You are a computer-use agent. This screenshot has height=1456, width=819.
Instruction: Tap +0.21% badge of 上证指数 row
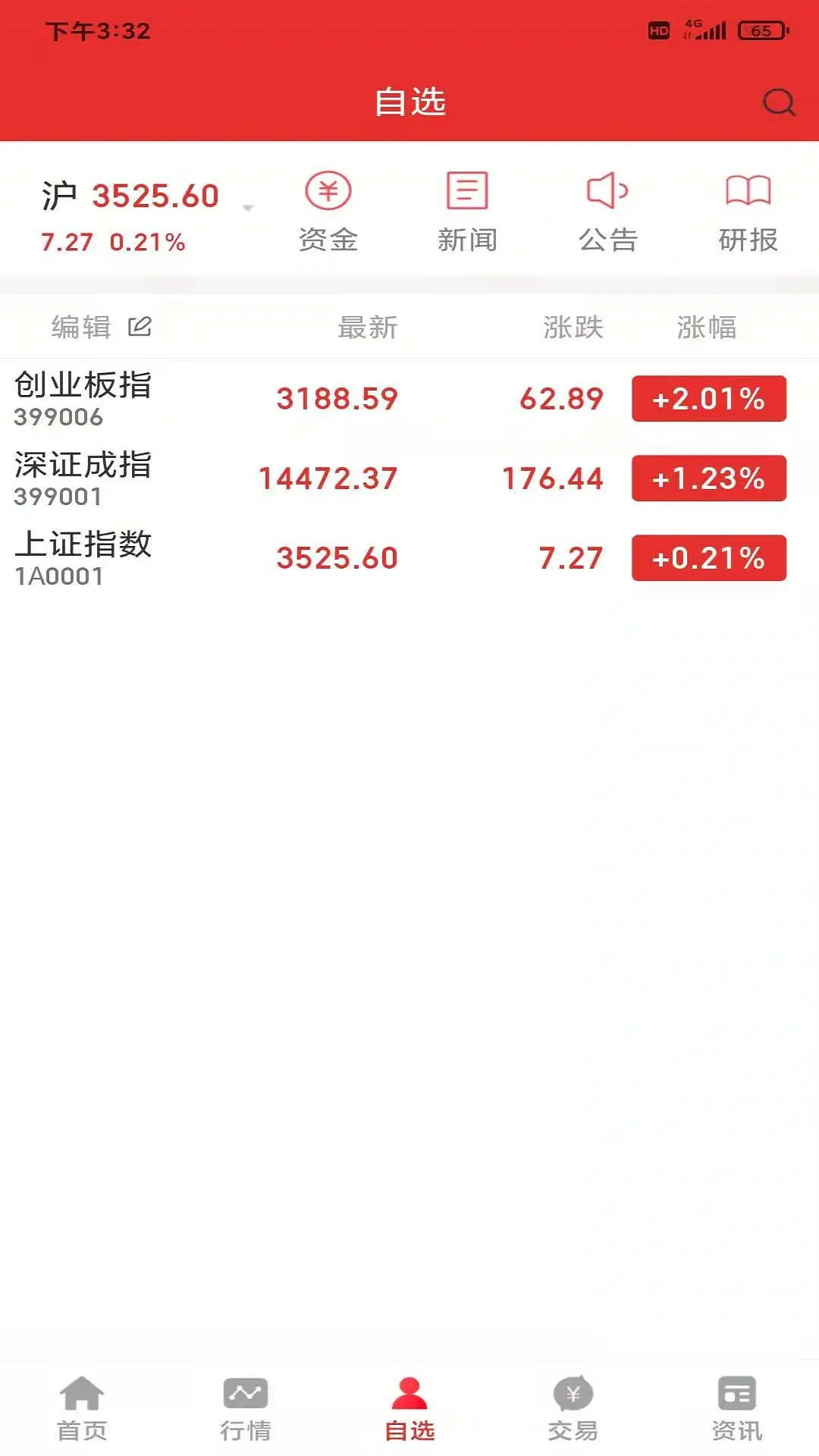[707, 557]
